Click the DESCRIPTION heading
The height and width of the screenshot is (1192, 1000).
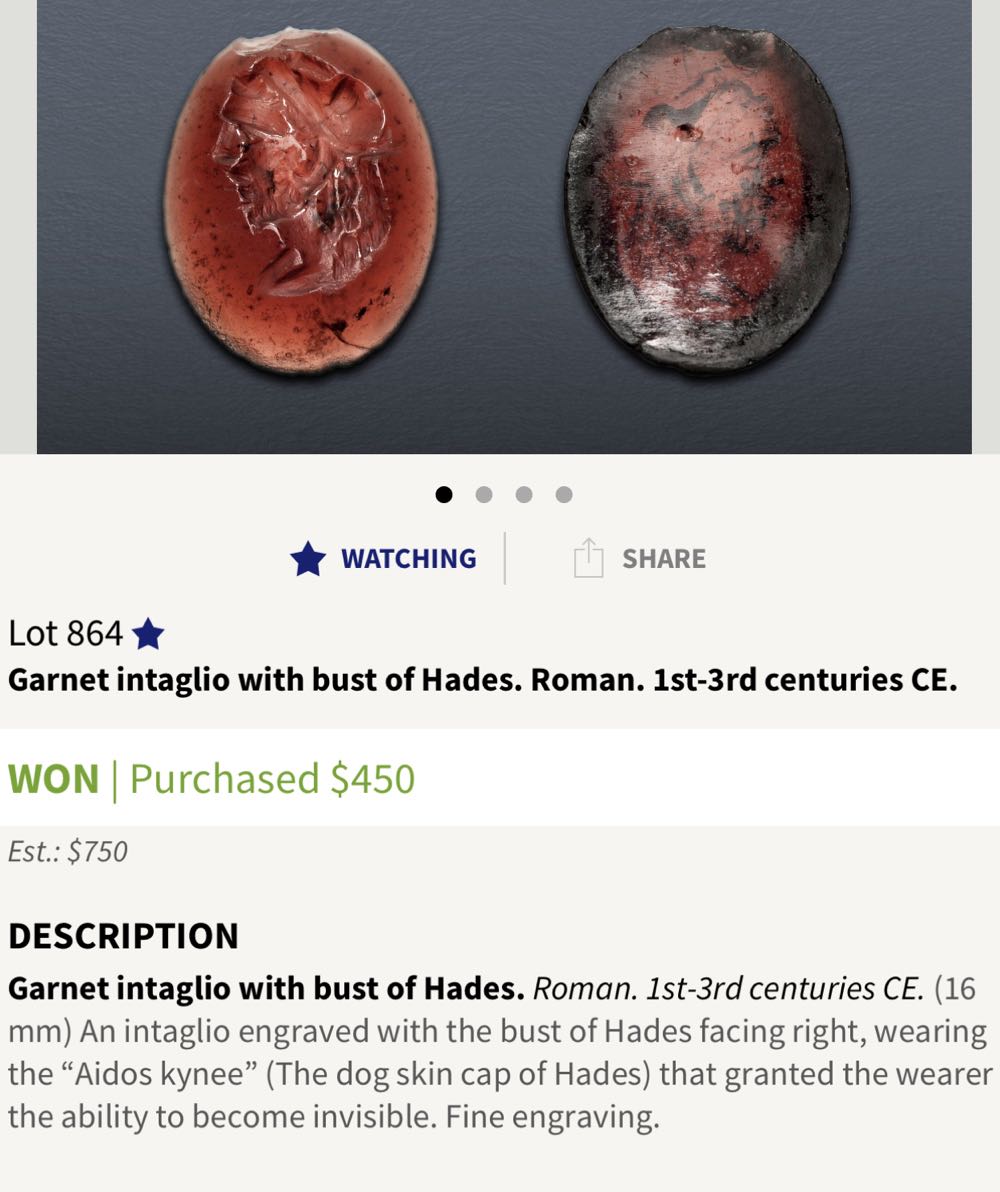click(122, 937)
